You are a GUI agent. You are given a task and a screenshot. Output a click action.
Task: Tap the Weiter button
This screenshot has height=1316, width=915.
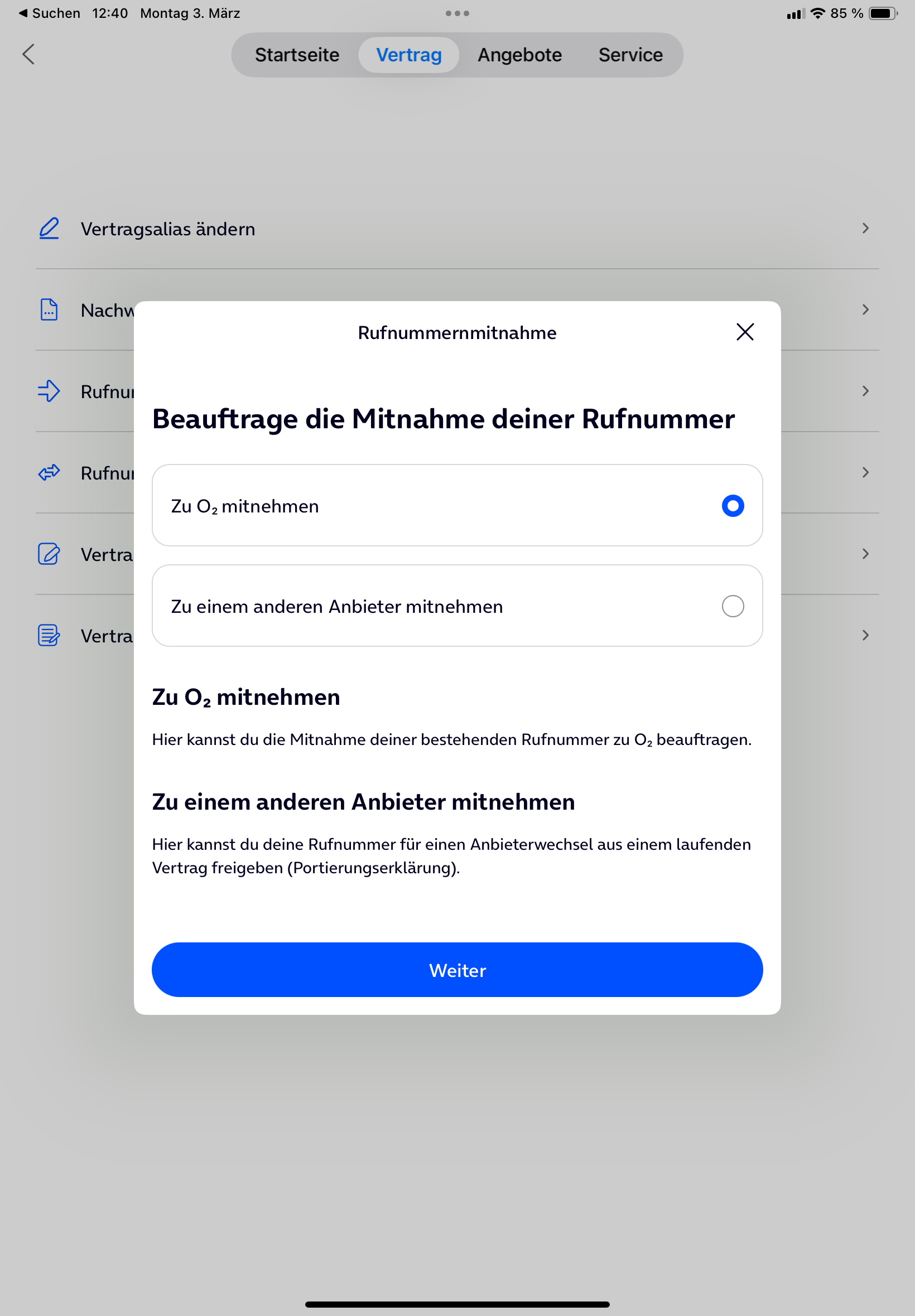457,969
